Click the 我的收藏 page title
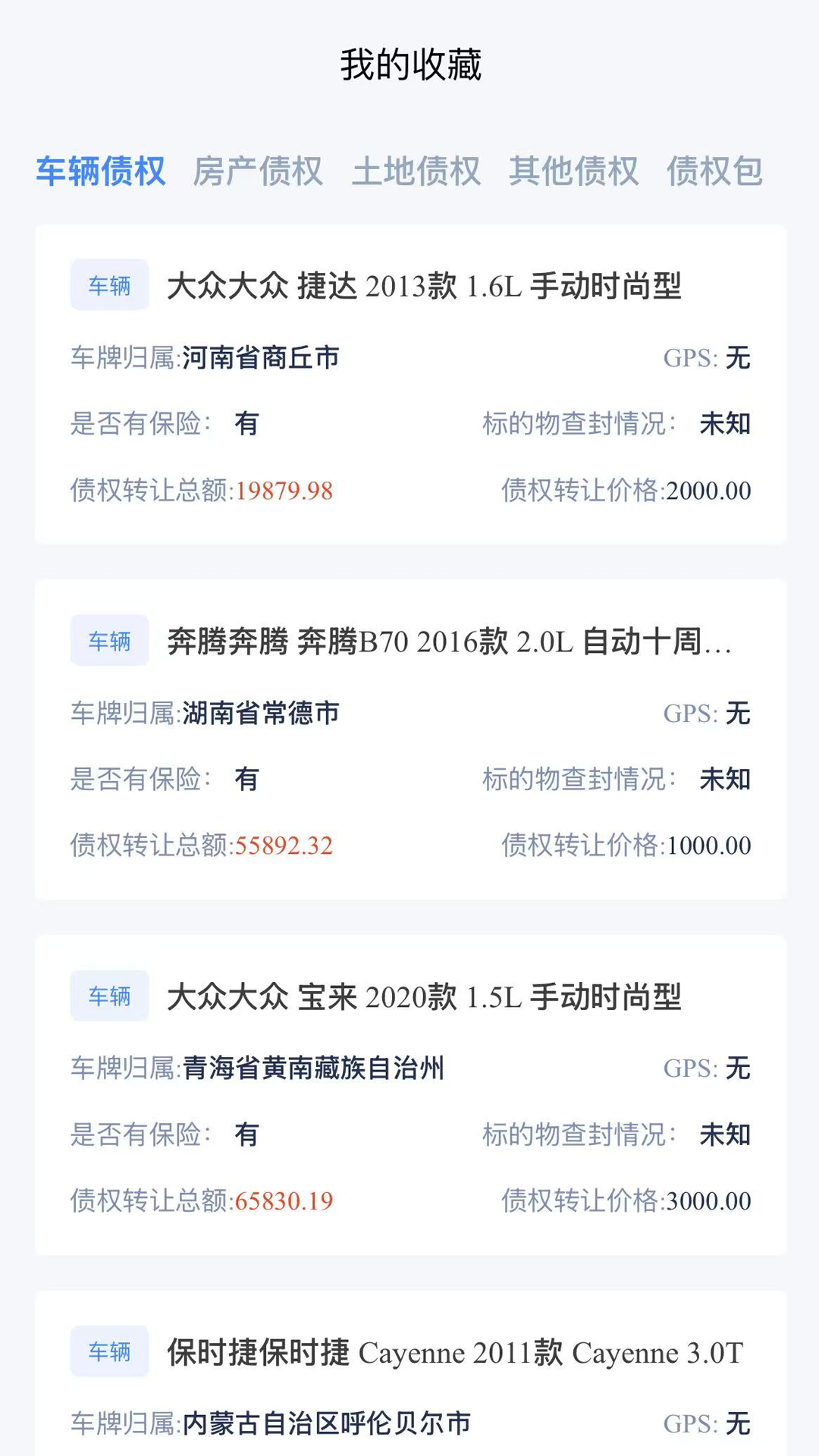This screenshot has width=819, height=1456. 409,66
